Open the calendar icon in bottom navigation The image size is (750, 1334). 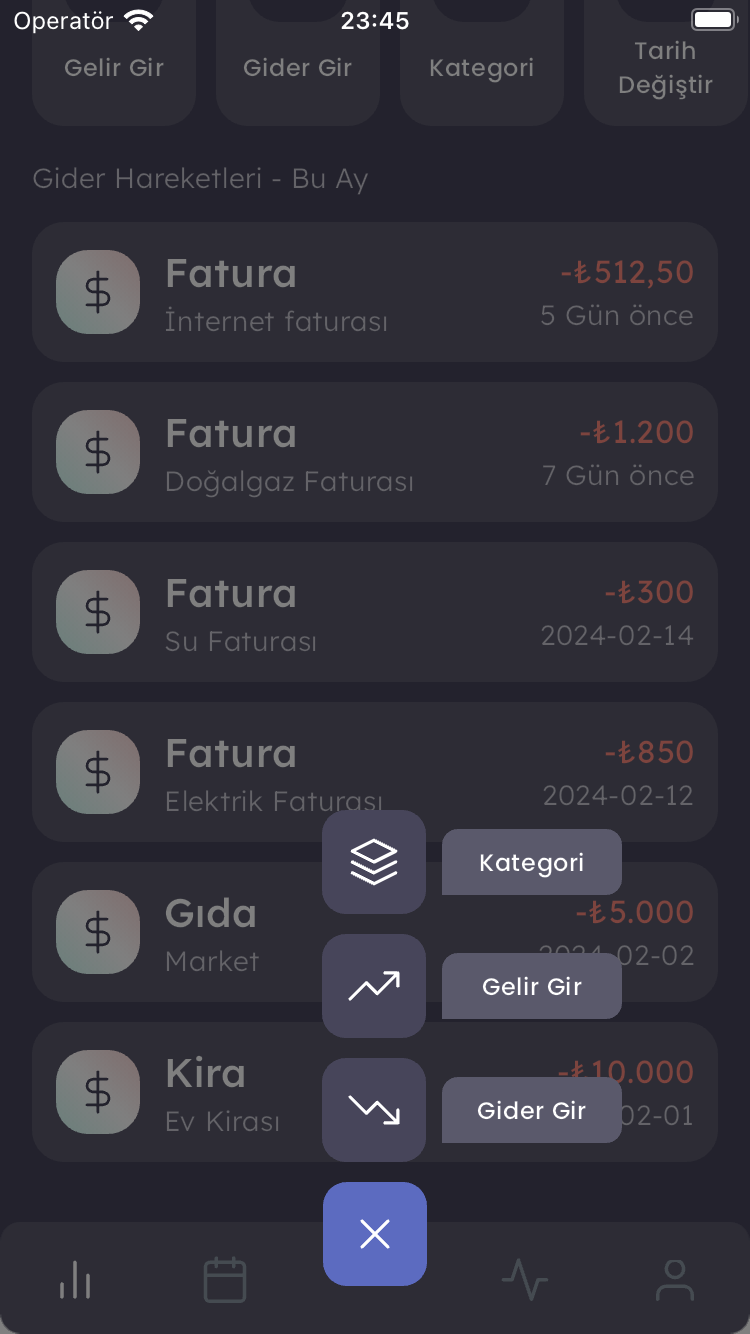(225, 1279)
